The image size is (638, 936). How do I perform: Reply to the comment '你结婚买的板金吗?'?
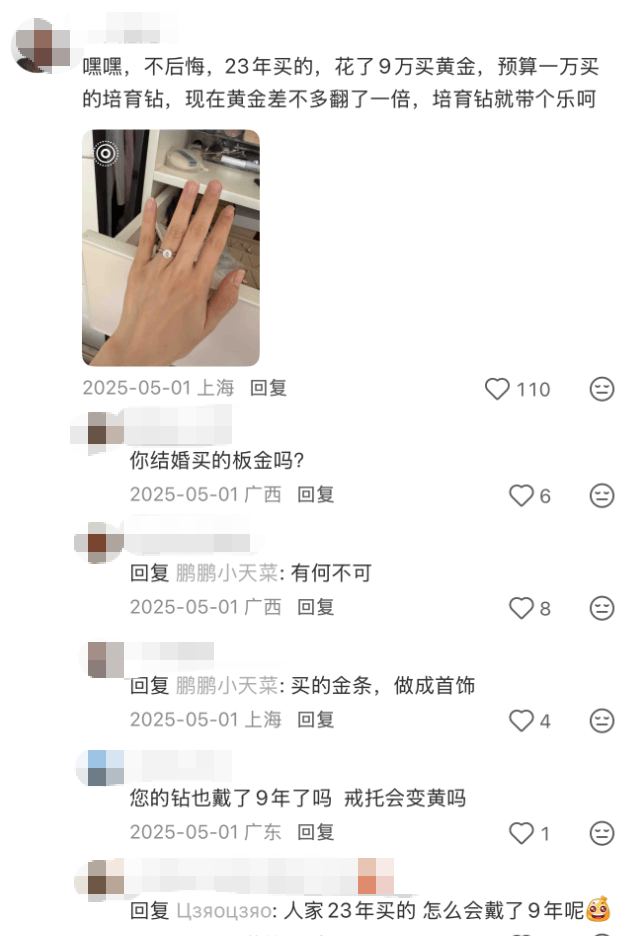316,494
